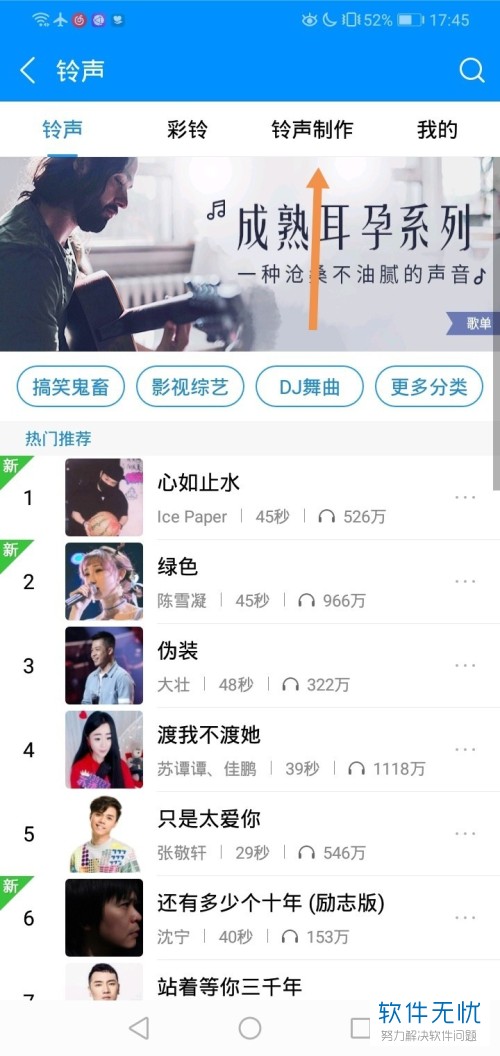The width and height of the screenshot is (500, 1056).
Task: Play the ringtone 心如止水
Action: tap(250, 498)
